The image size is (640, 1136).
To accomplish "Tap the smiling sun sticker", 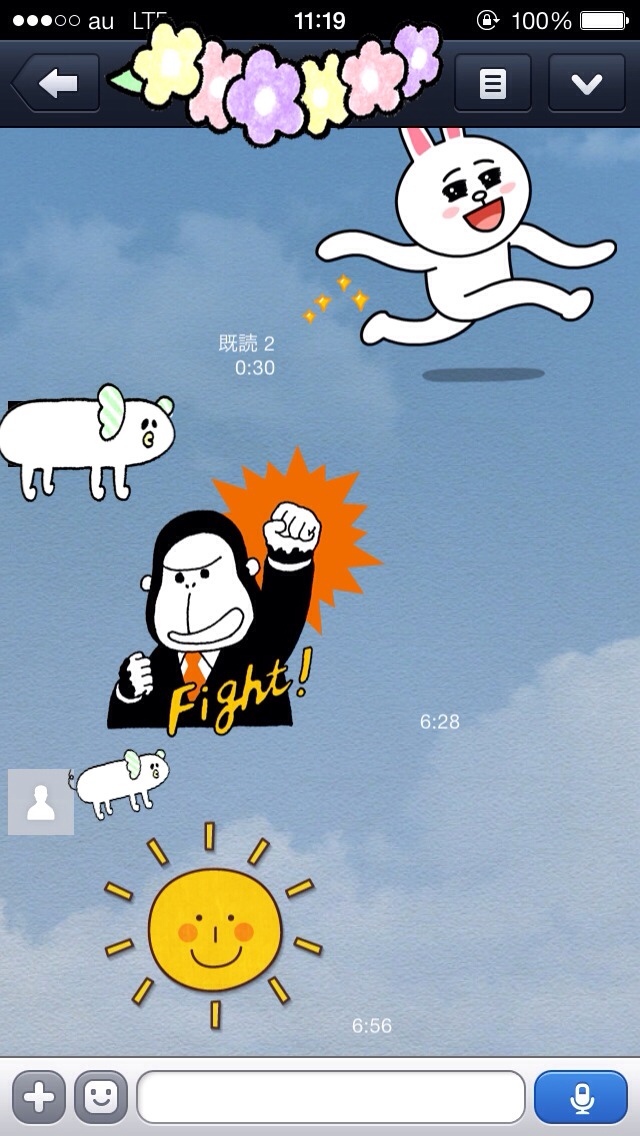I will click(213, 930).
